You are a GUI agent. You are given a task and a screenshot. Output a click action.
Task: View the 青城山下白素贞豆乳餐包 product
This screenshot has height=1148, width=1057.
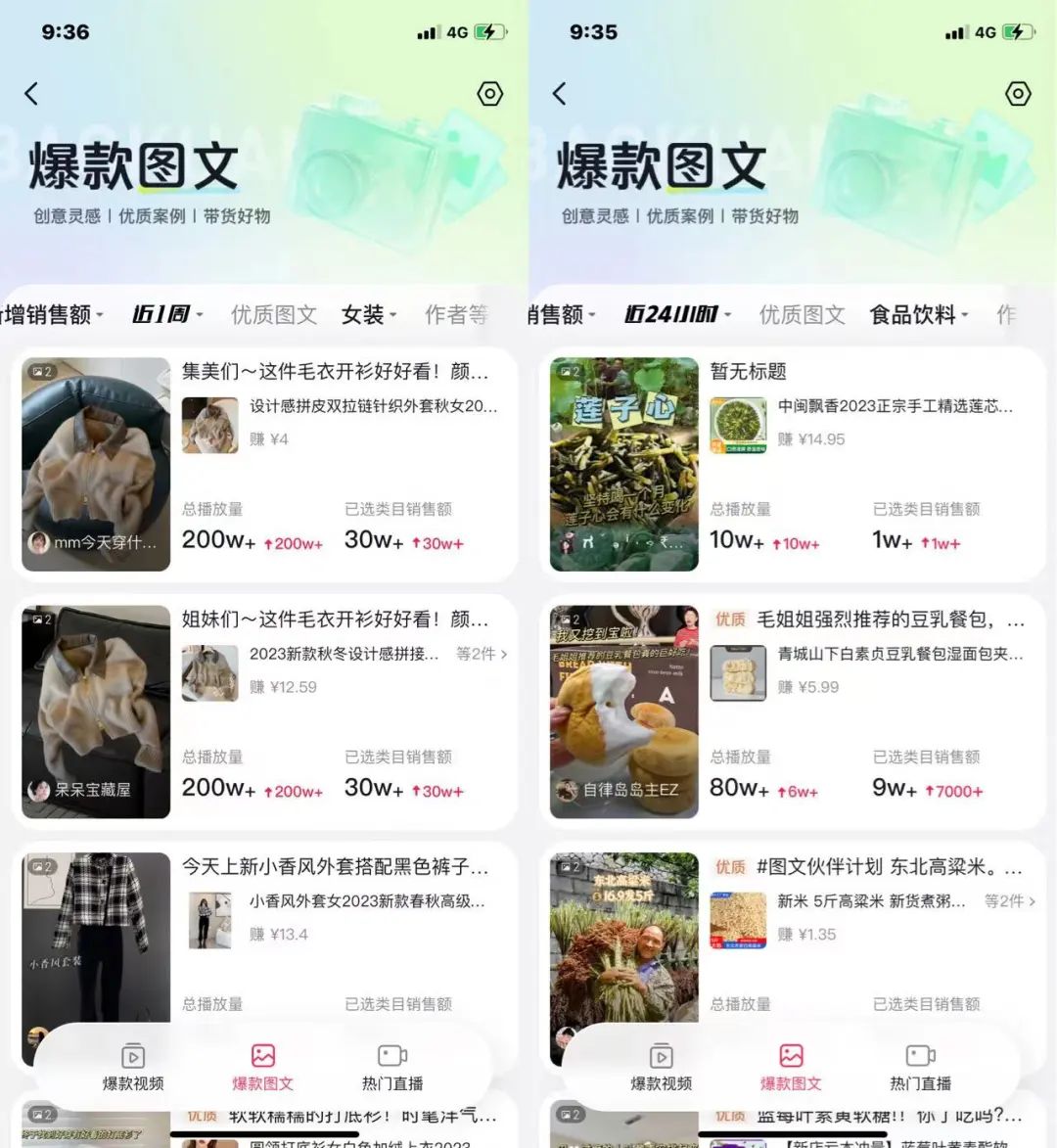point(899,654)
